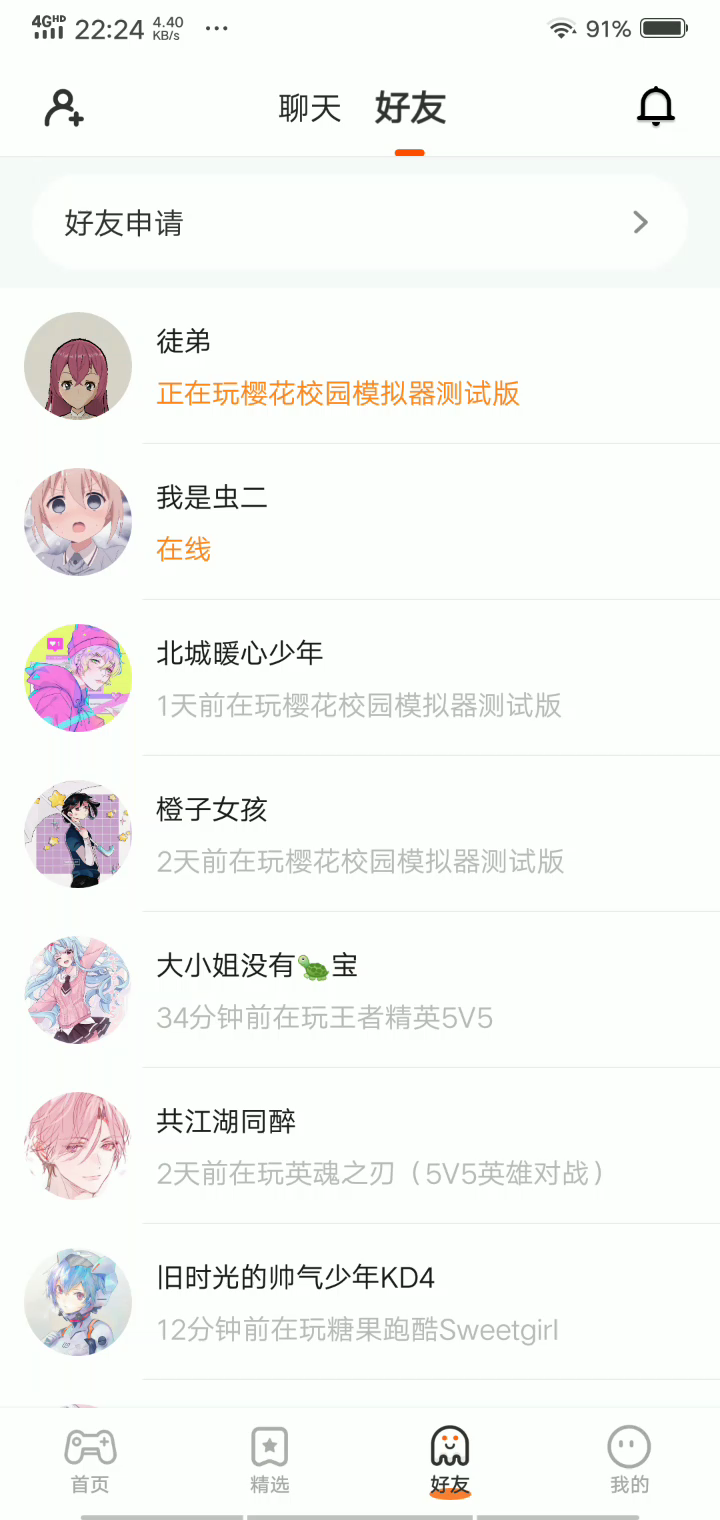Tap the add friend icon

[x=64, y=107]
